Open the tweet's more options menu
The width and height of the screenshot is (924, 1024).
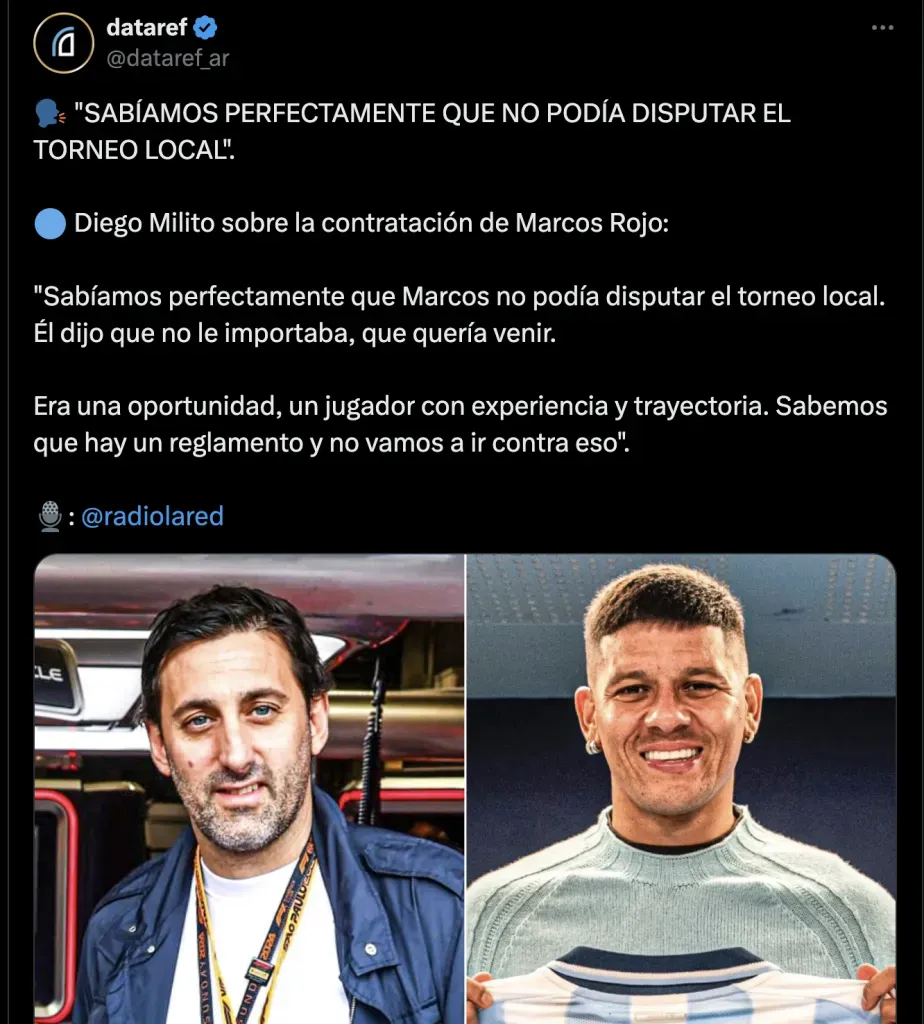point(882,28)
